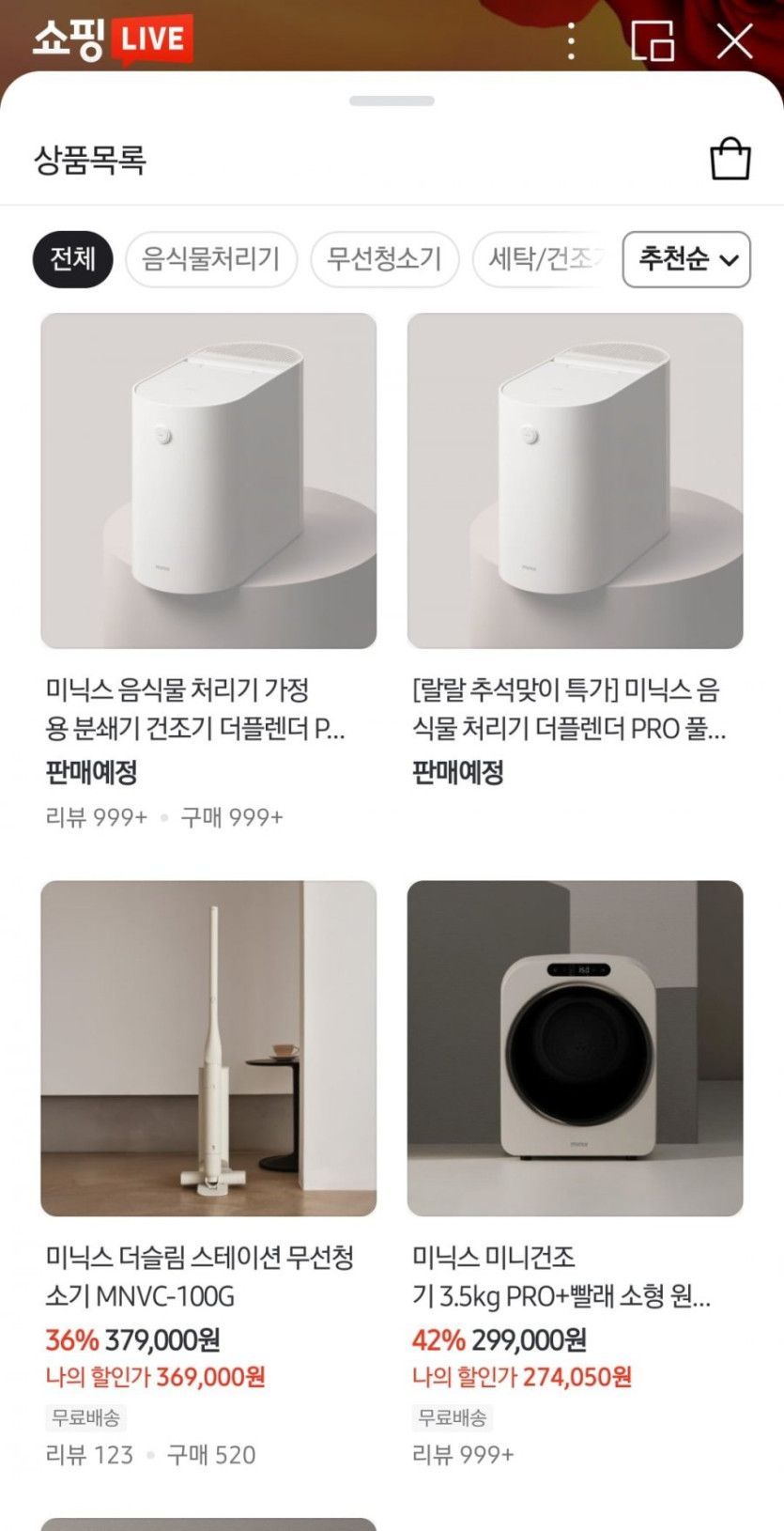Tap the sheet drag handle
The image size is (784, 1531).
(392, 101)
